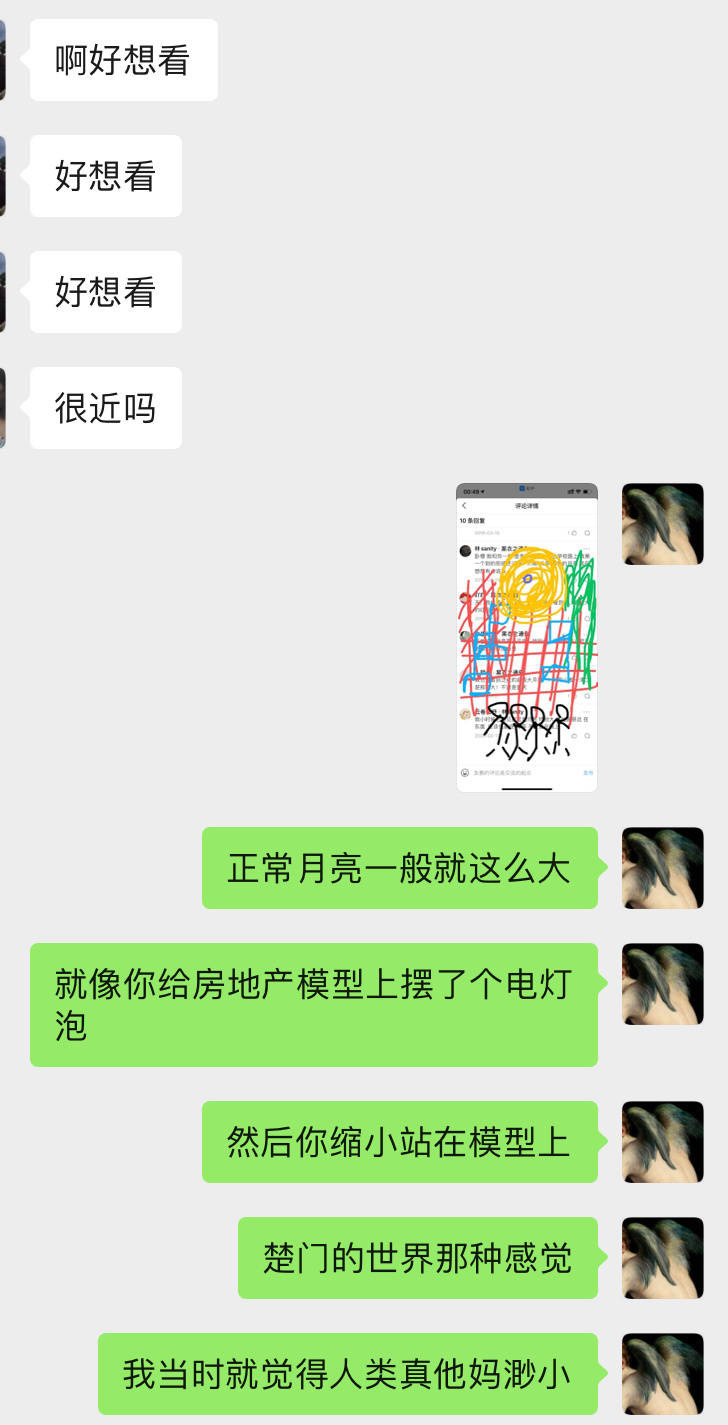This screenshot has height=1425, width=728.
Task: Tap the avatar beside 然后你缩小站在模型上
Action: coord(663,1142)
